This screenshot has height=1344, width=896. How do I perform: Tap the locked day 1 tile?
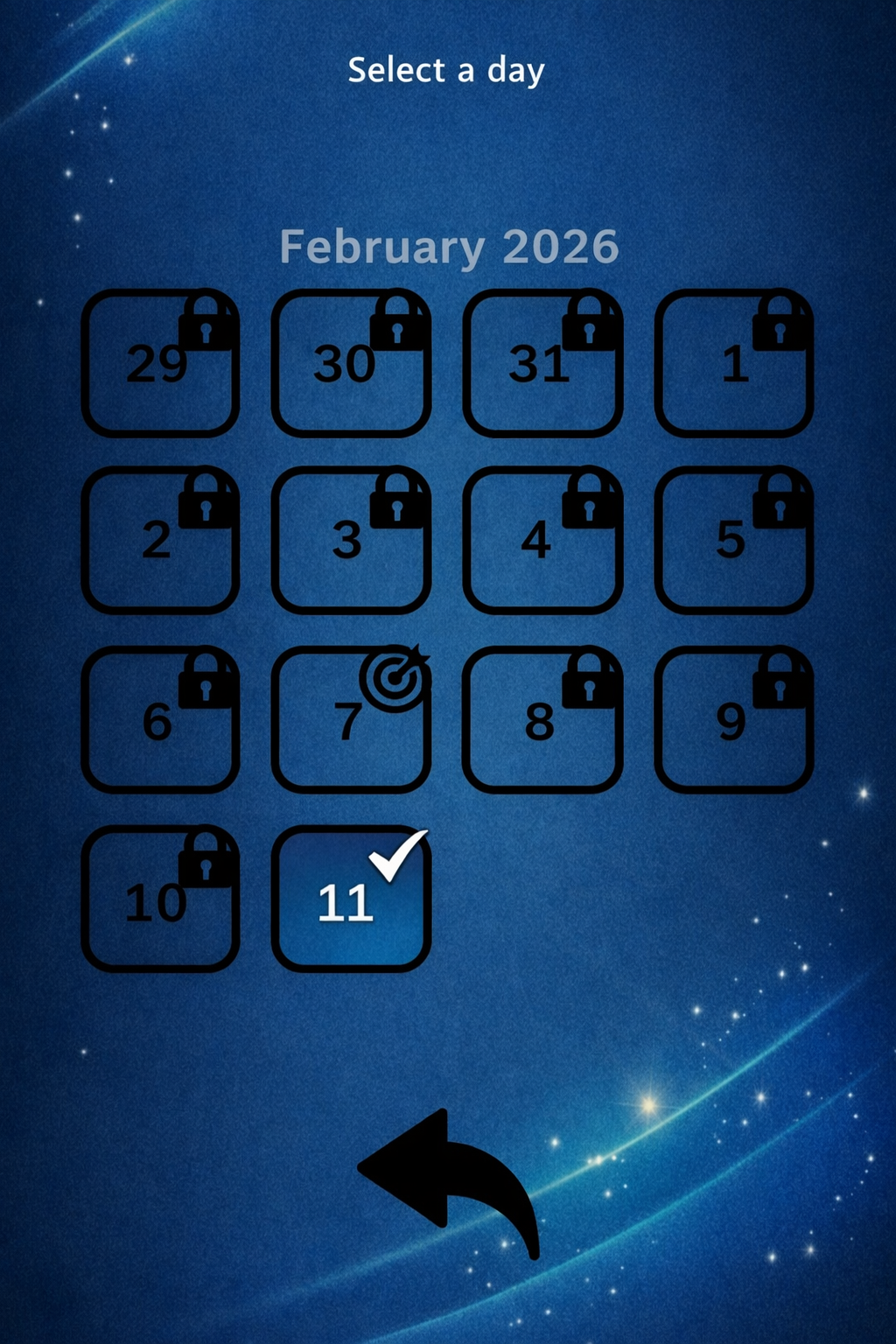tap(733, 363)
